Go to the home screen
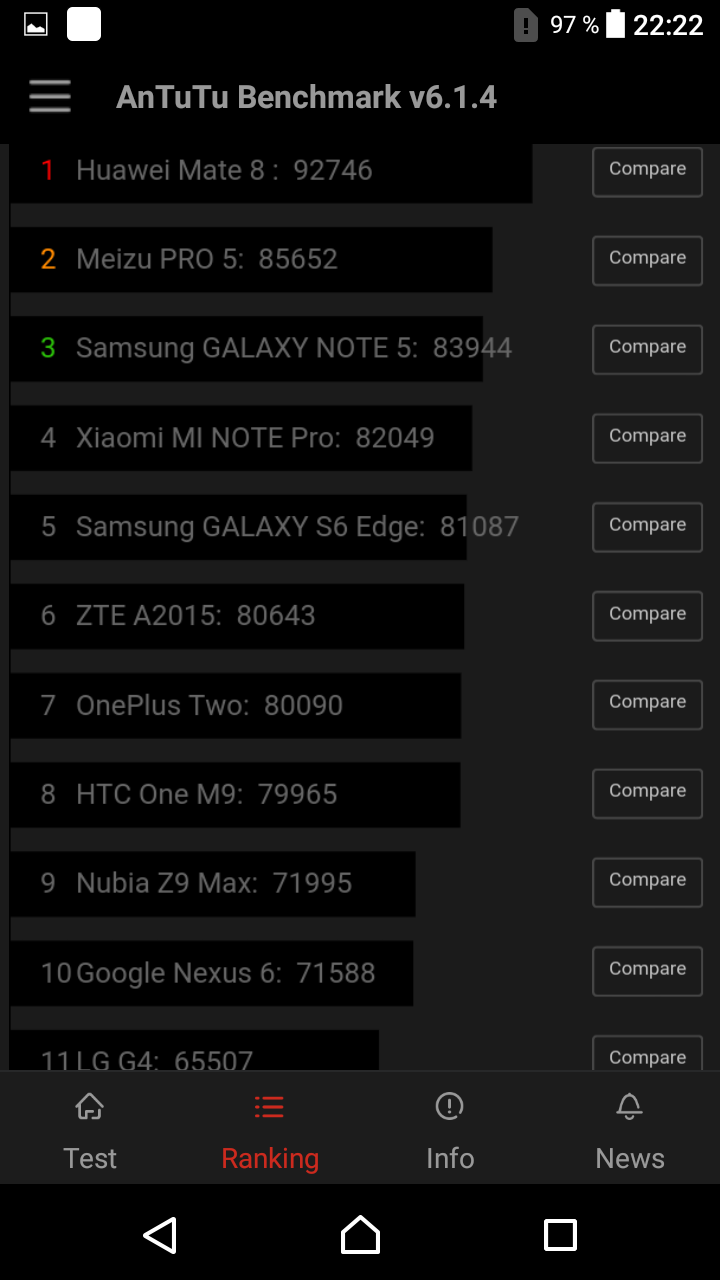This screenshot has width=720, height=1280. pos(360,1235)
